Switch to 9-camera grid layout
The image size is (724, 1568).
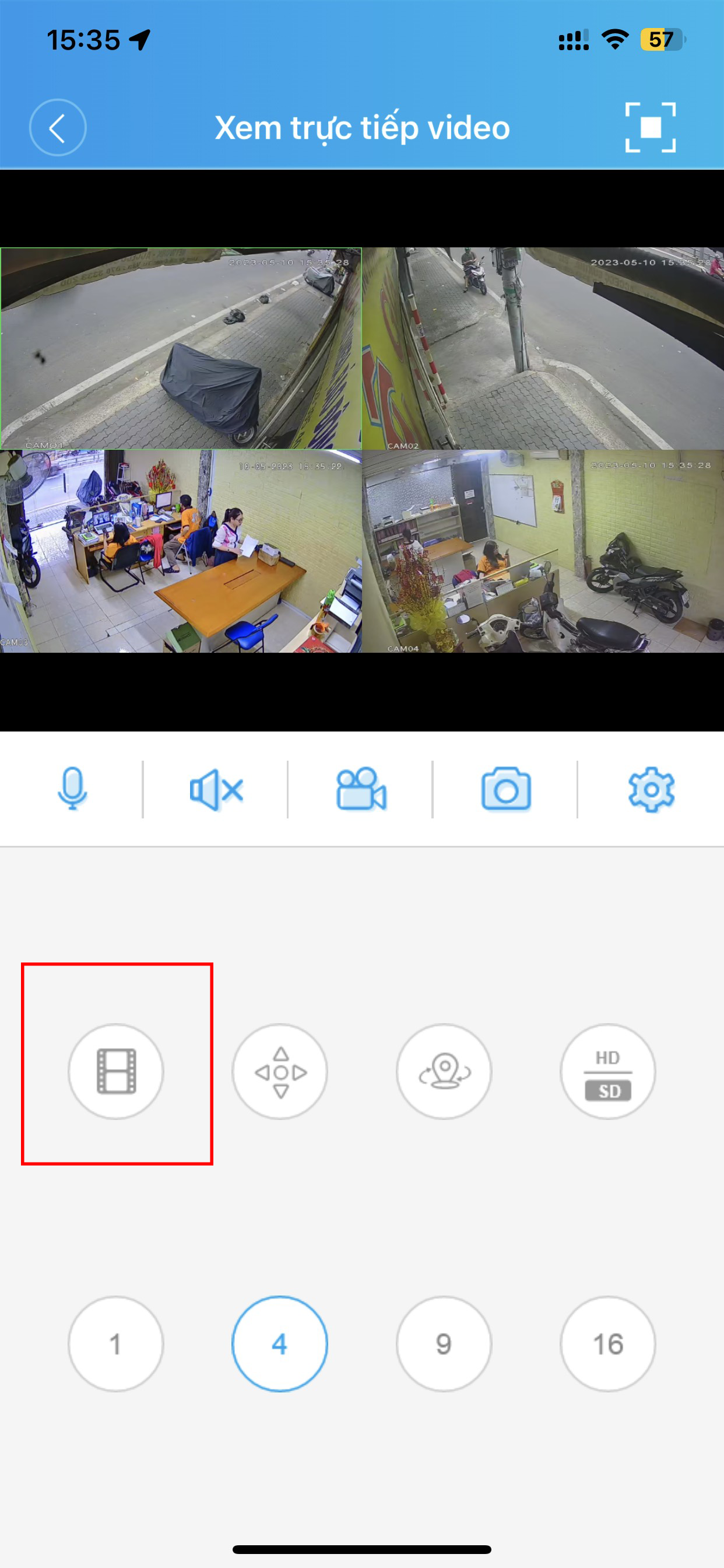(x=444, y=1343)
